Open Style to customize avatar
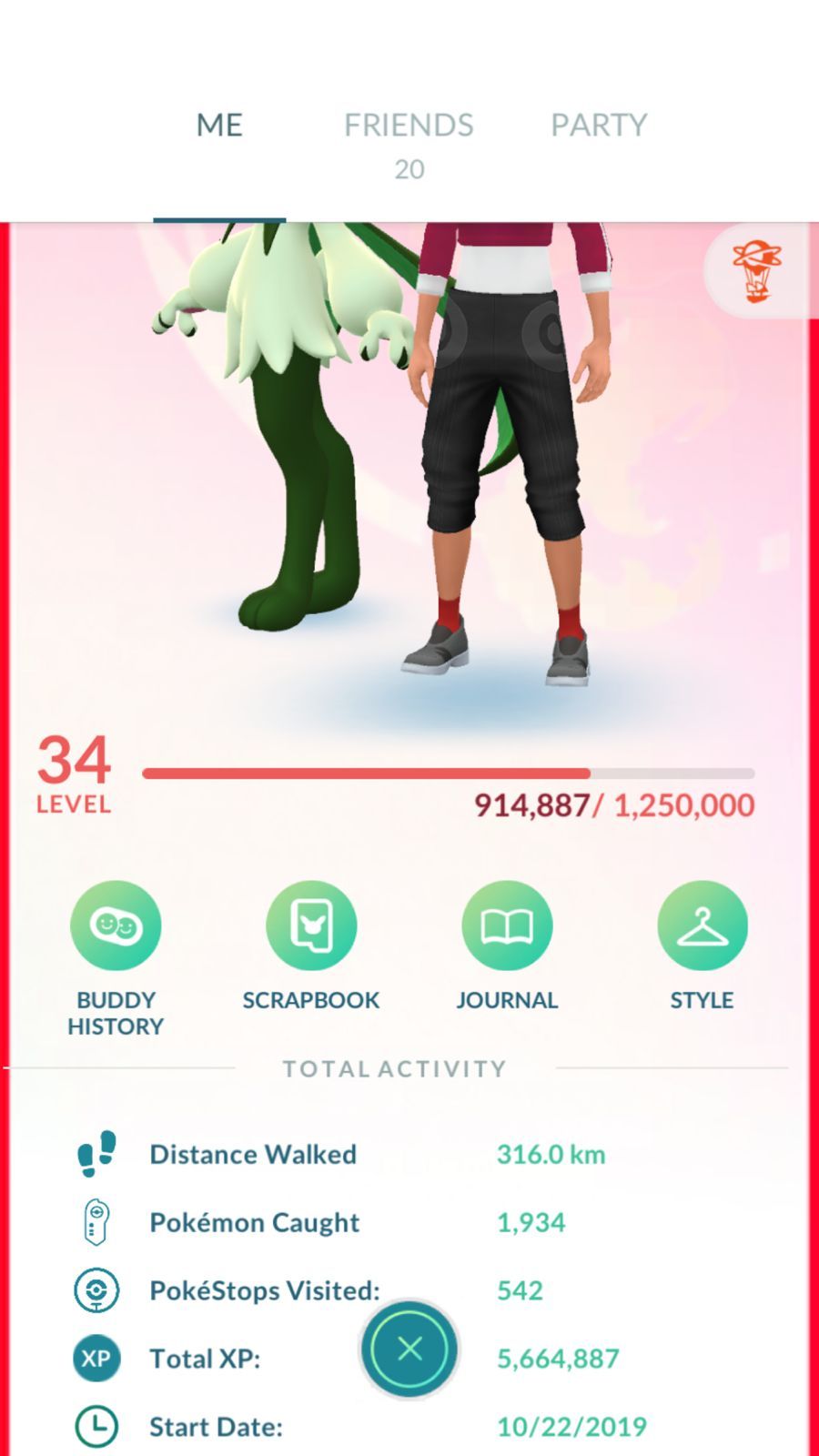 (702, 926)
